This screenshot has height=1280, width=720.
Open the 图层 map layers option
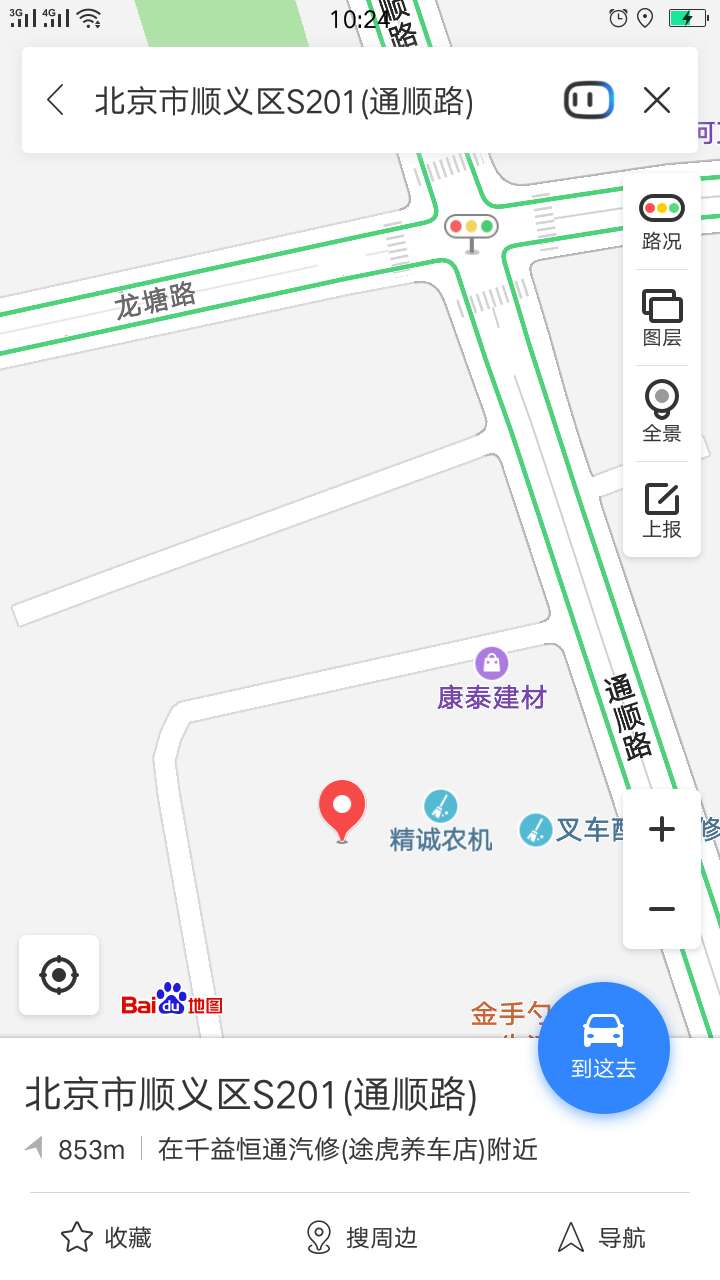661,318
